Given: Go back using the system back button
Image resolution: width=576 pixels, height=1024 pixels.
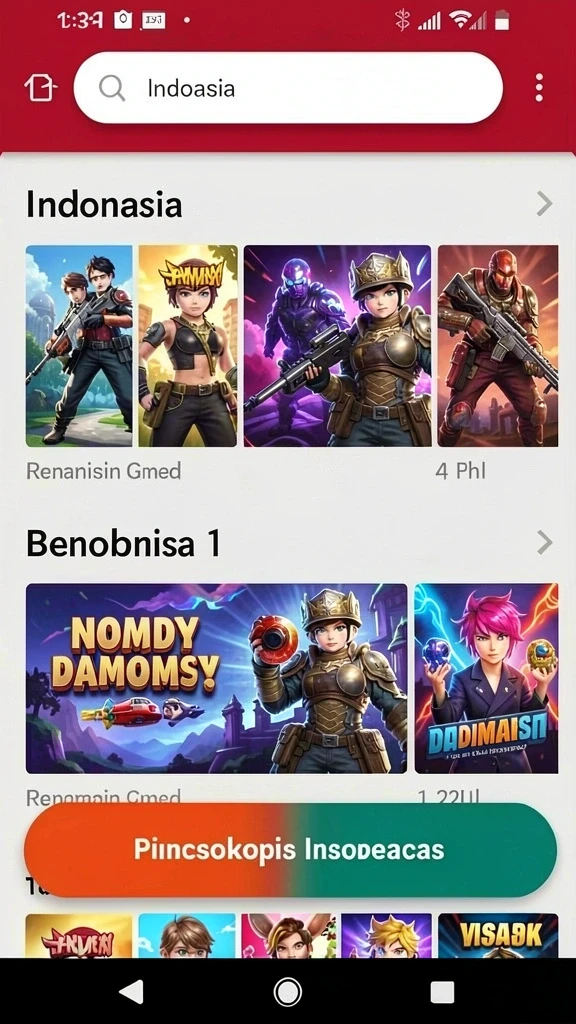Looking at the screenshot, I should 131,991.
